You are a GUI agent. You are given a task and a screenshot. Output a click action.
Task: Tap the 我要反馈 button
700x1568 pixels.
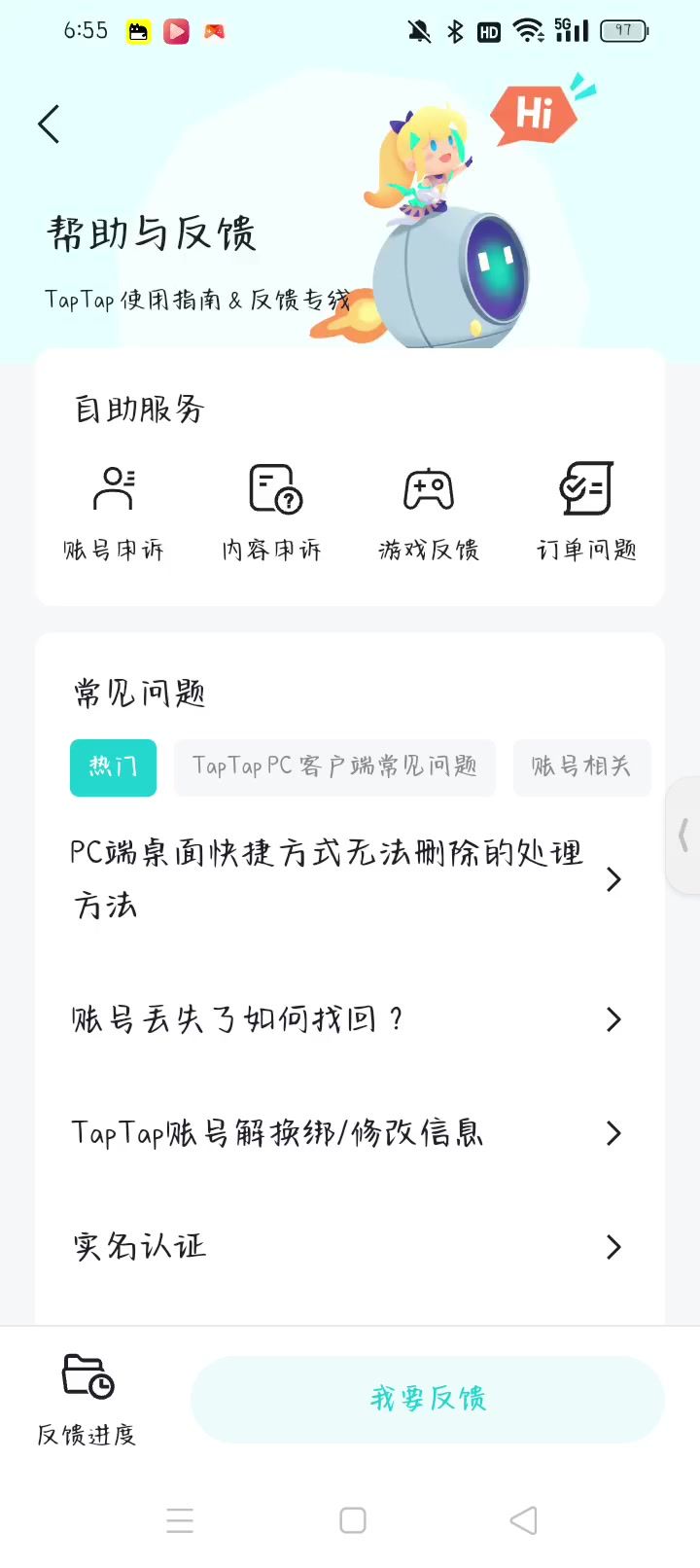[x=428, y=1399]
